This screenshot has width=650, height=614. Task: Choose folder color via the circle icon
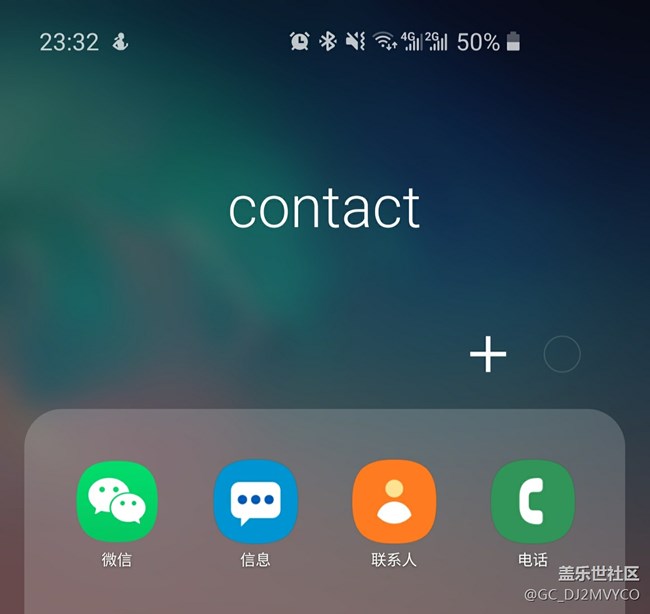[561, 355]
